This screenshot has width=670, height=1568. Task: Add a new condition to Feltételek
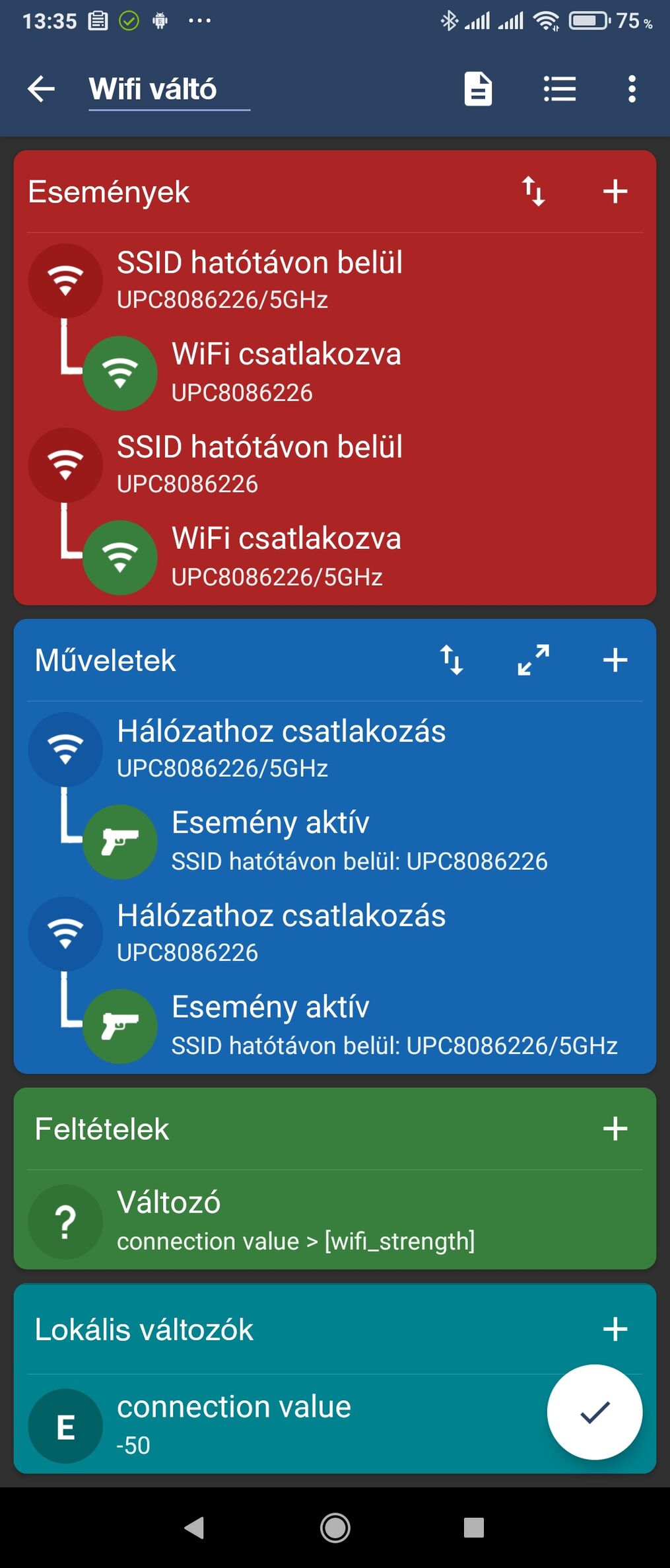[x=615, y=1128]
